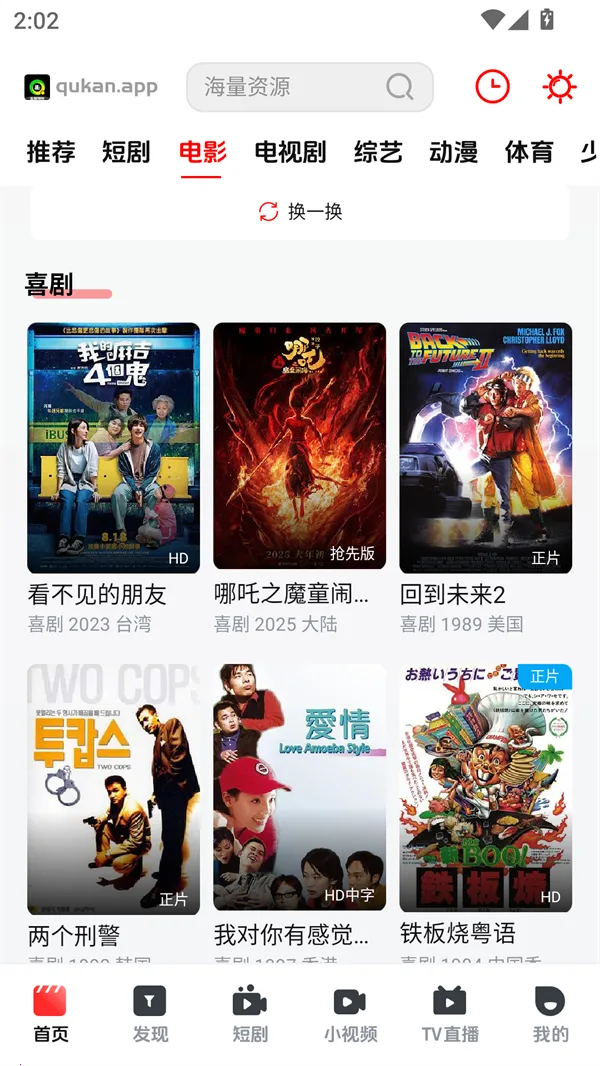Toggle the sun theme icon
This screenshot has width=600, height=1066.
tap(559, 87)
